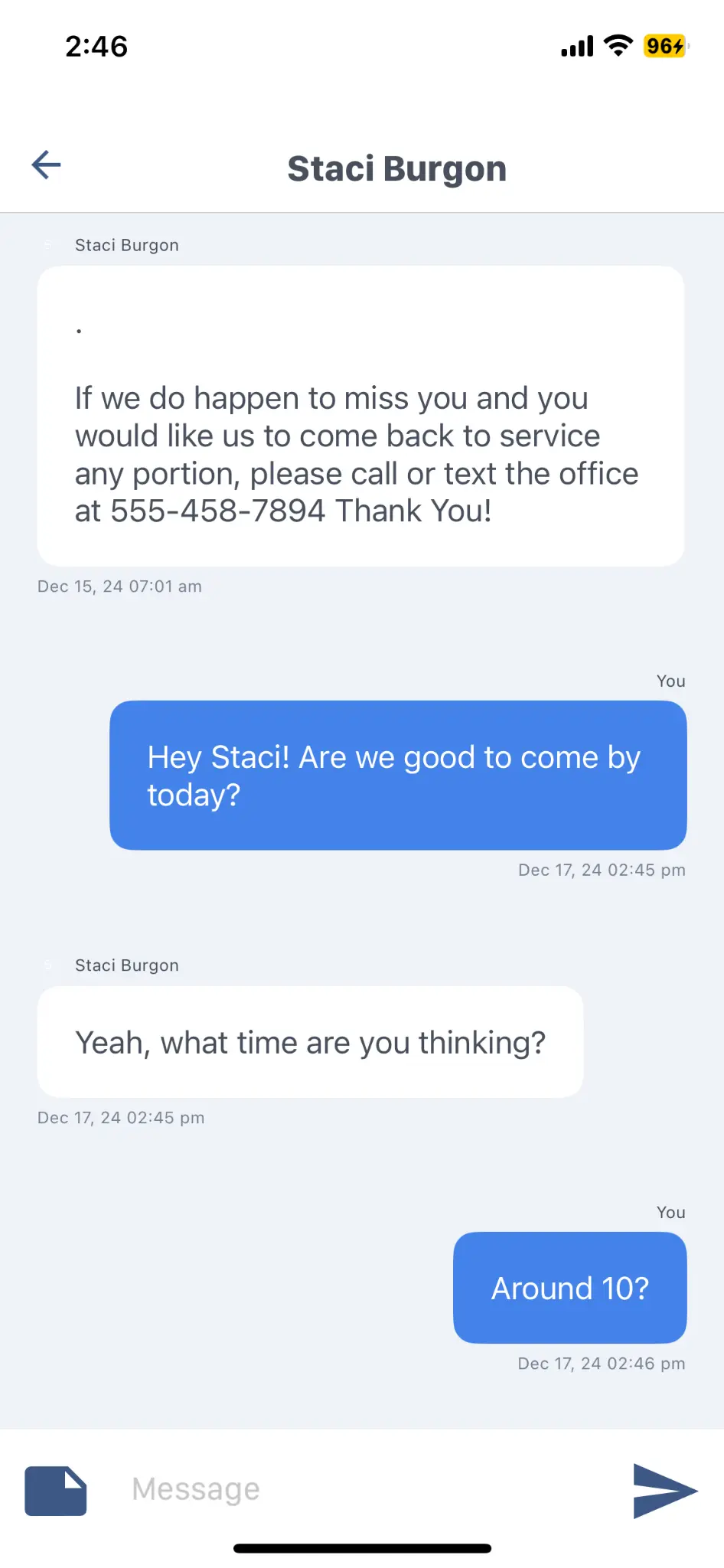The height and width of the screenshot is (1568, 724).
Task: Tap the Staci Burgon sender label above her reply
Action: coord(126,965)
